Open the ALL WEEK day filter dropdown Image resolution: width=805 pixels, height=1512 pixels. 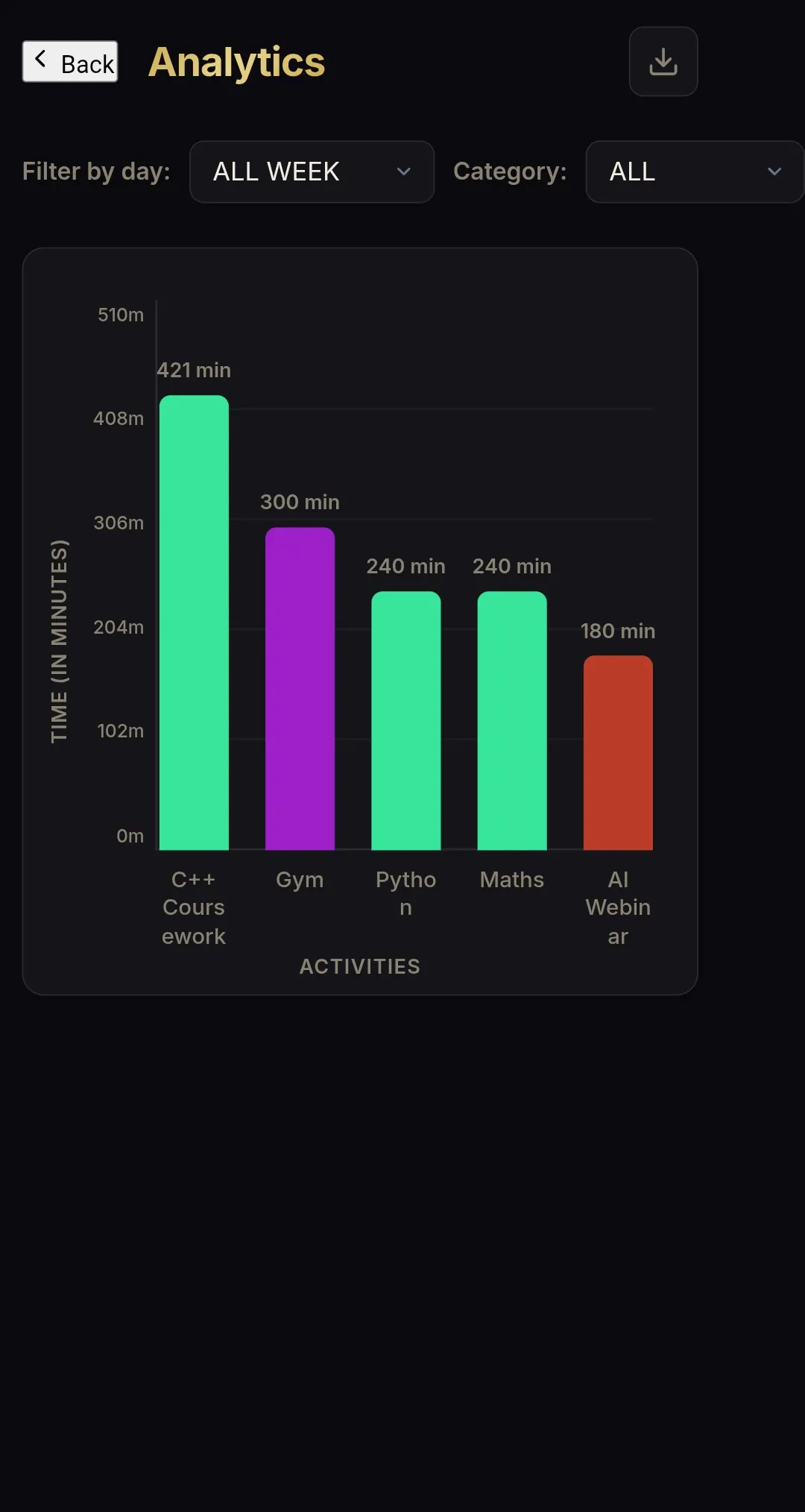tap(312, 171)
